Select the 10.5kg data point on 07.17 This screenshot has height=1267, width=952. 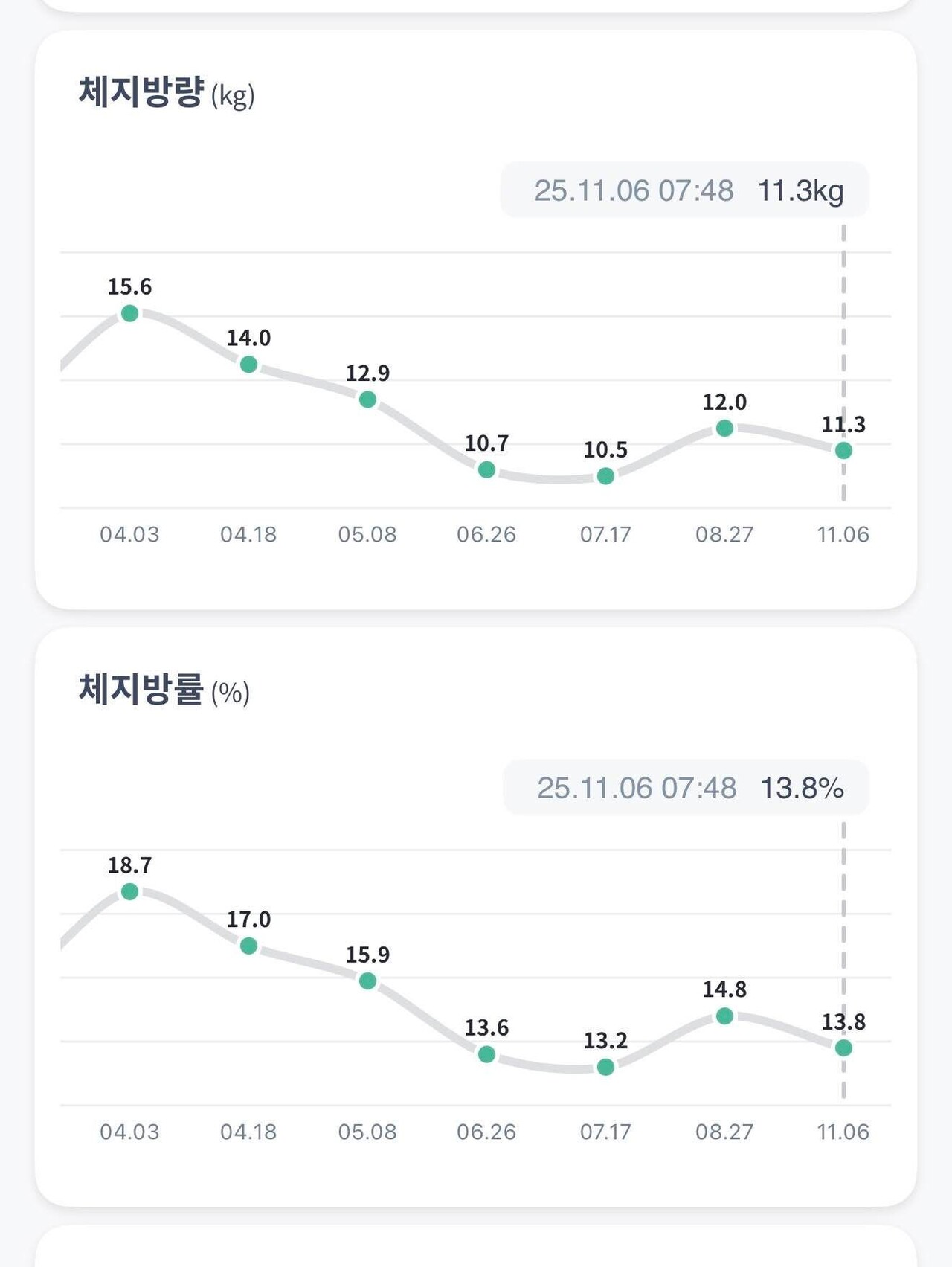point(605,477)
